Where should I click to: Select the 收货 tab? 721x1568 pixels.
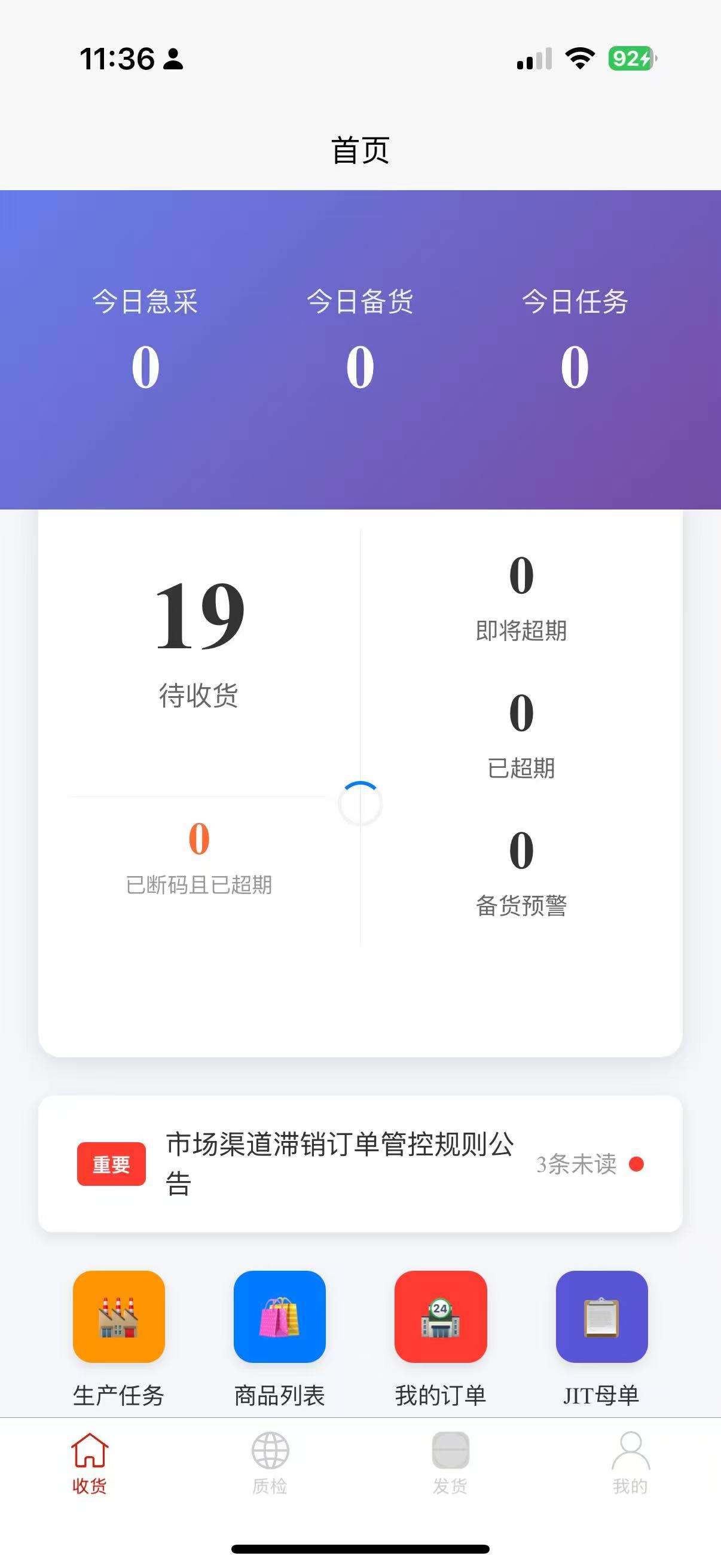[90, 1462]
